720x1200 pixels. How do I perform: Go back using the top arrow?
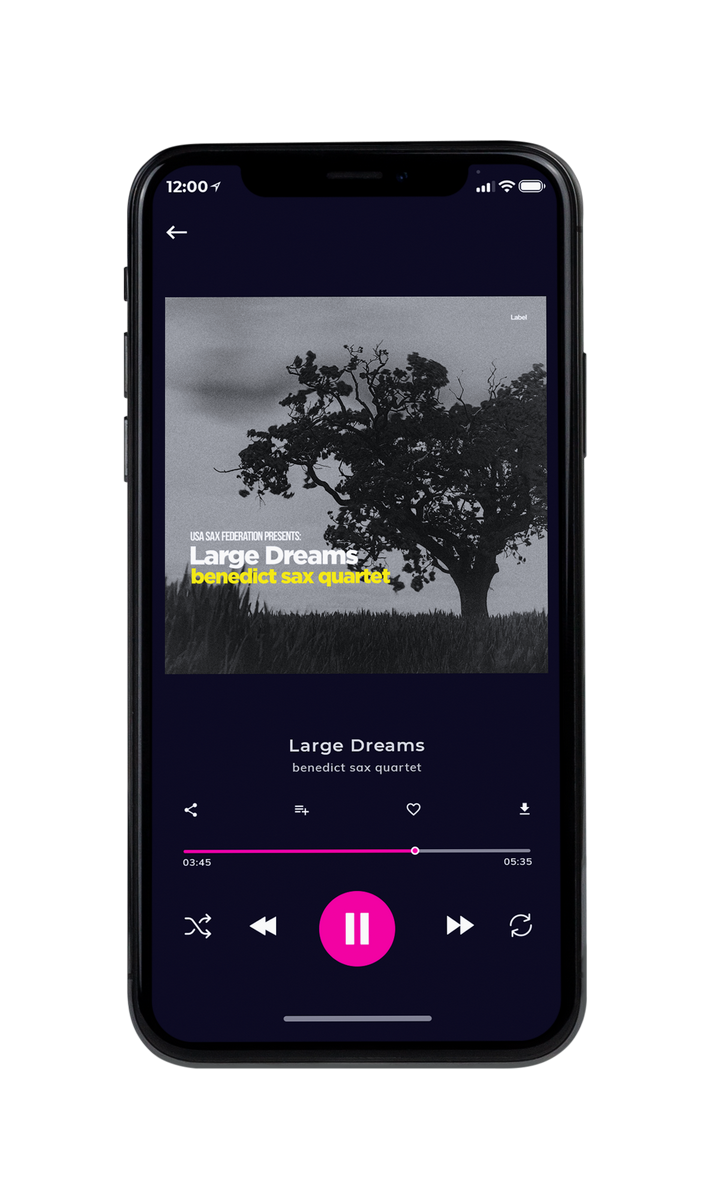177,232
